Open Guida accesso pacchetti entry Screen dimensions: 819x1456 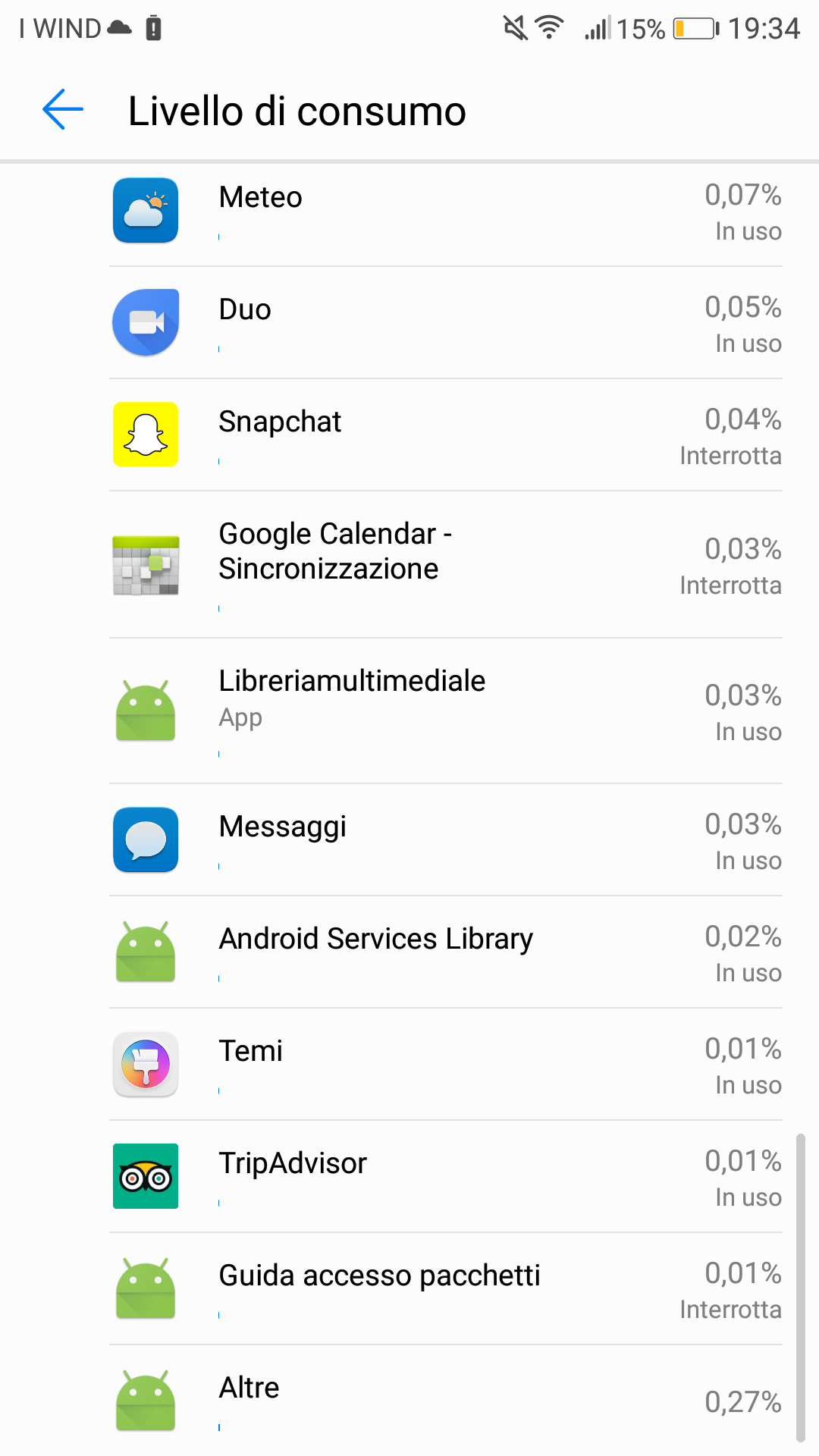click(446, 1289)
